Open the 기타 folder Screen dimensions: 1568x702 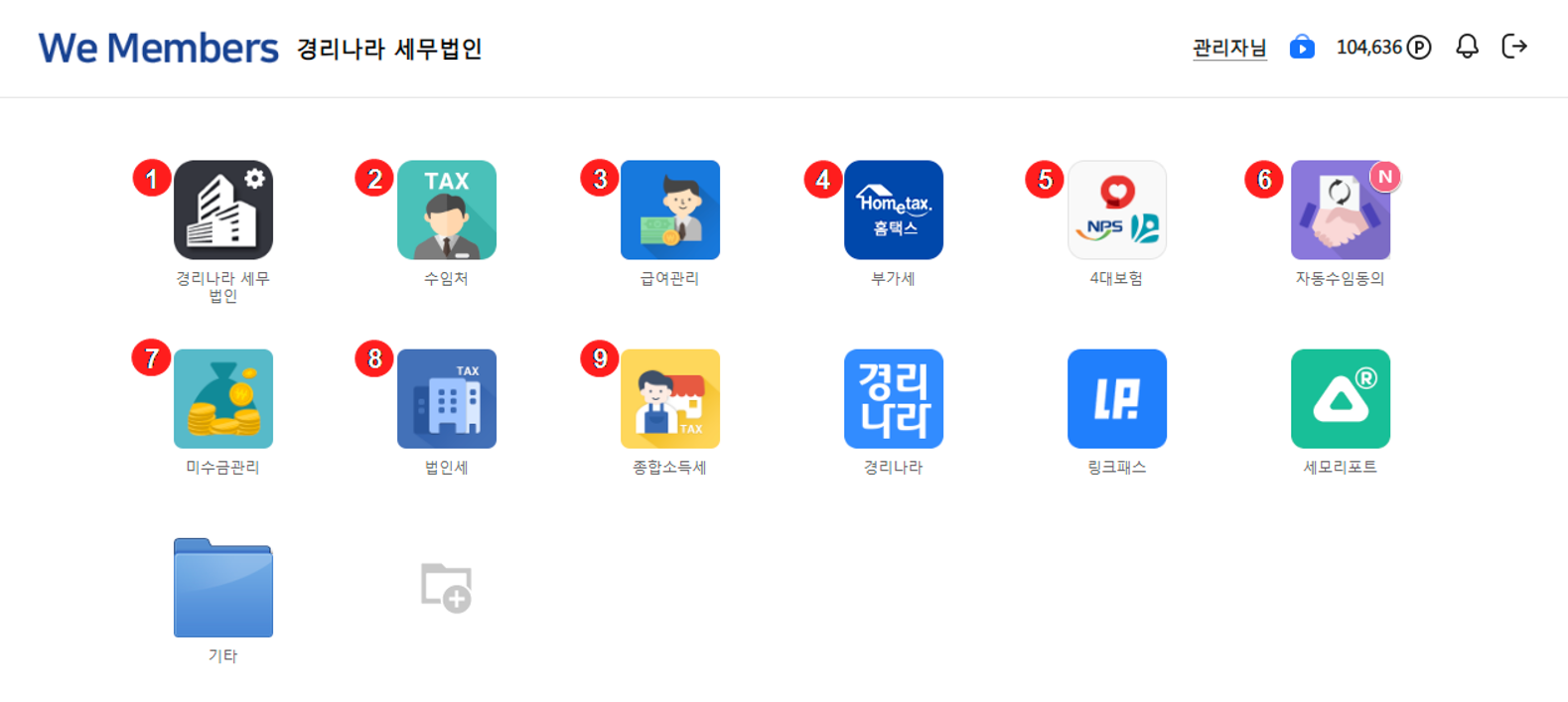(x=223, y=587)
